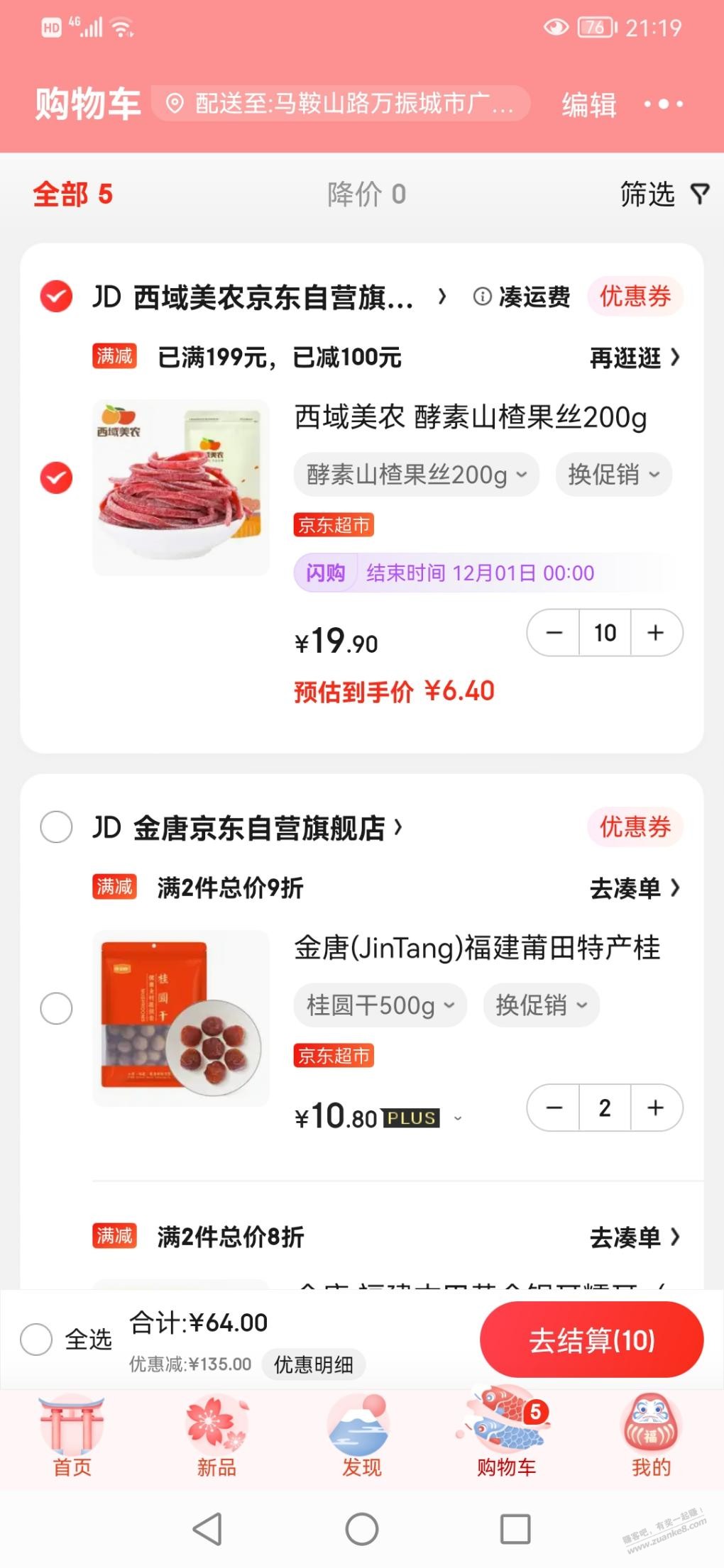Uncheck the 西域美农 store checkbox
The height and width of the screenshot is (1568, 724).
pyautogui.click(x=56, y=297)
